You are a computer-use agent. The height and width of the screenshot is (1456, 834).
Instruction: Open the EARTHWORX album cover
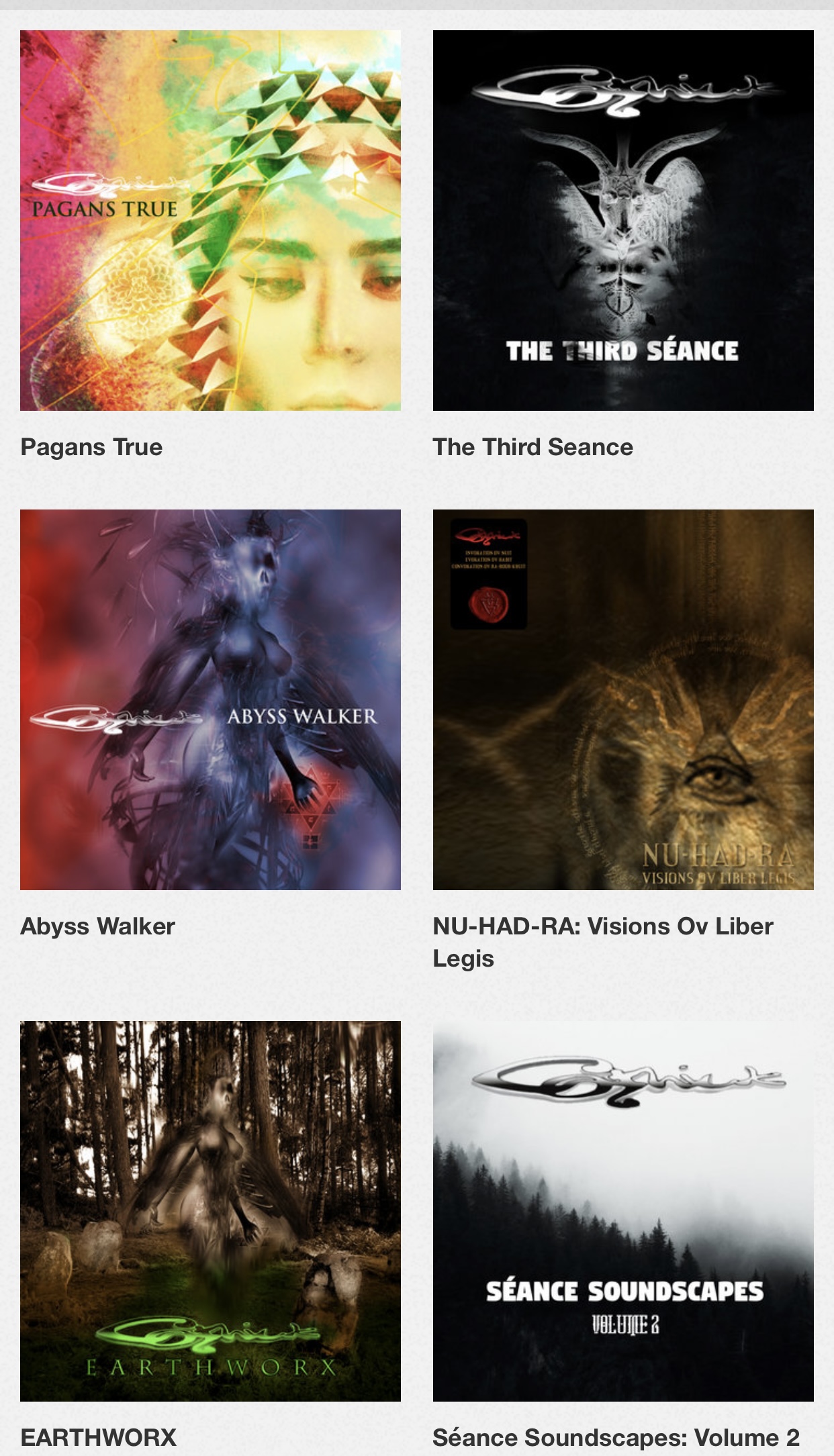210,1211
